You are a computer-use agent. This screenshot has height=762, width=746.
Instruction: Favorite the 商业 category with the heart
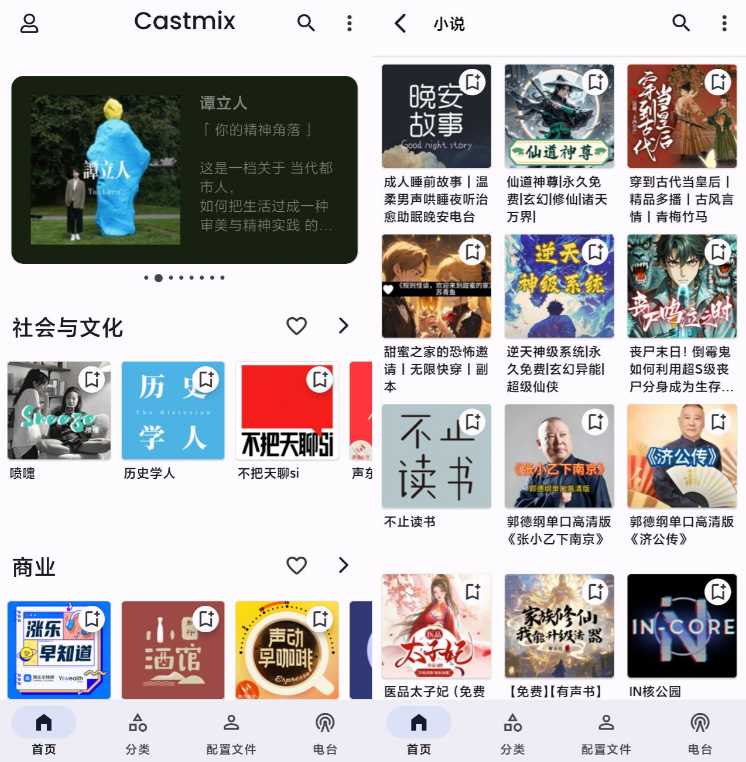click(296, 566)
